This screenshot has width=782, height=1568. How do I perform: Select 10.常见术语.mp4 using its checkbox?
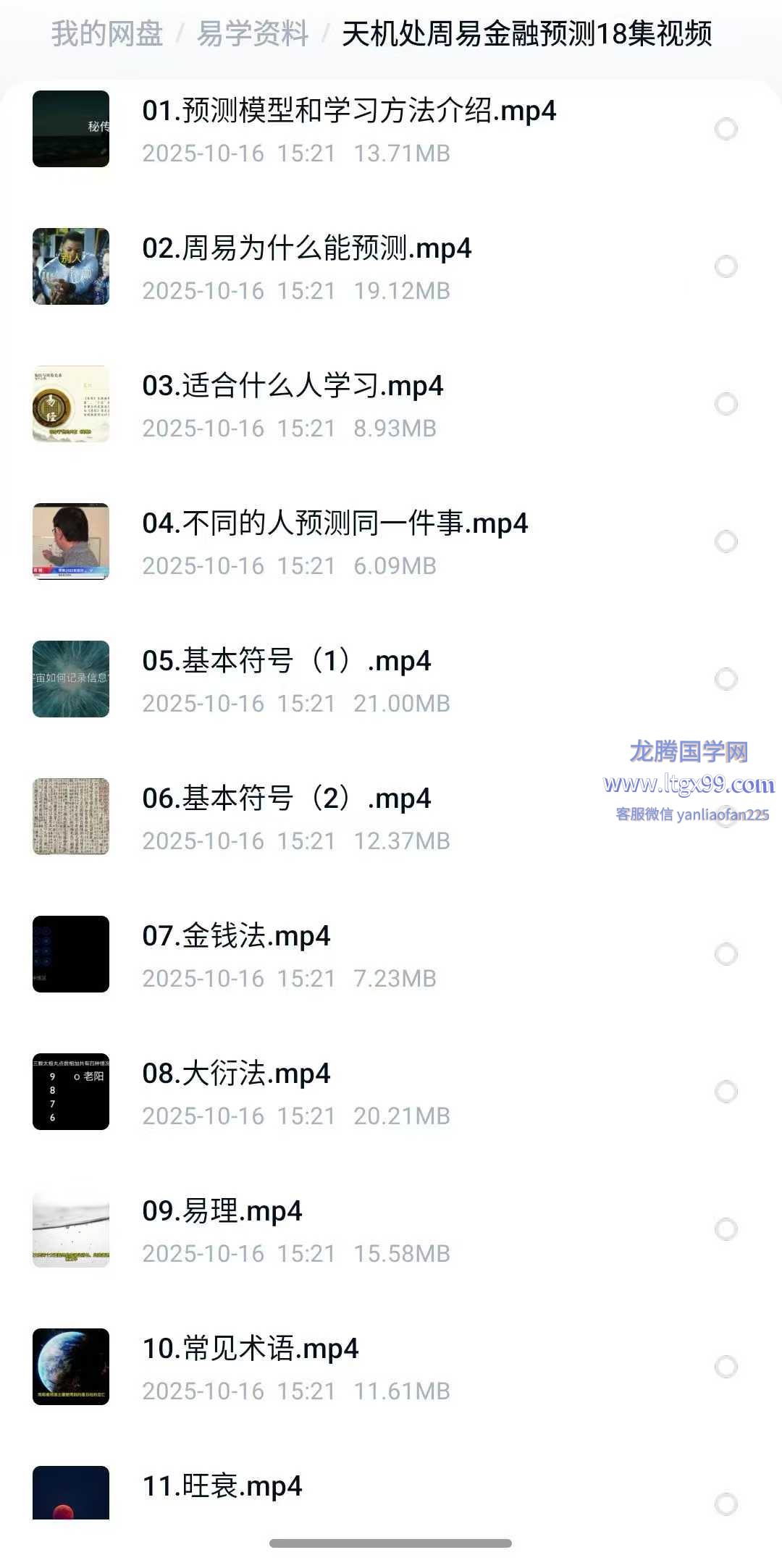[726, 1367]
